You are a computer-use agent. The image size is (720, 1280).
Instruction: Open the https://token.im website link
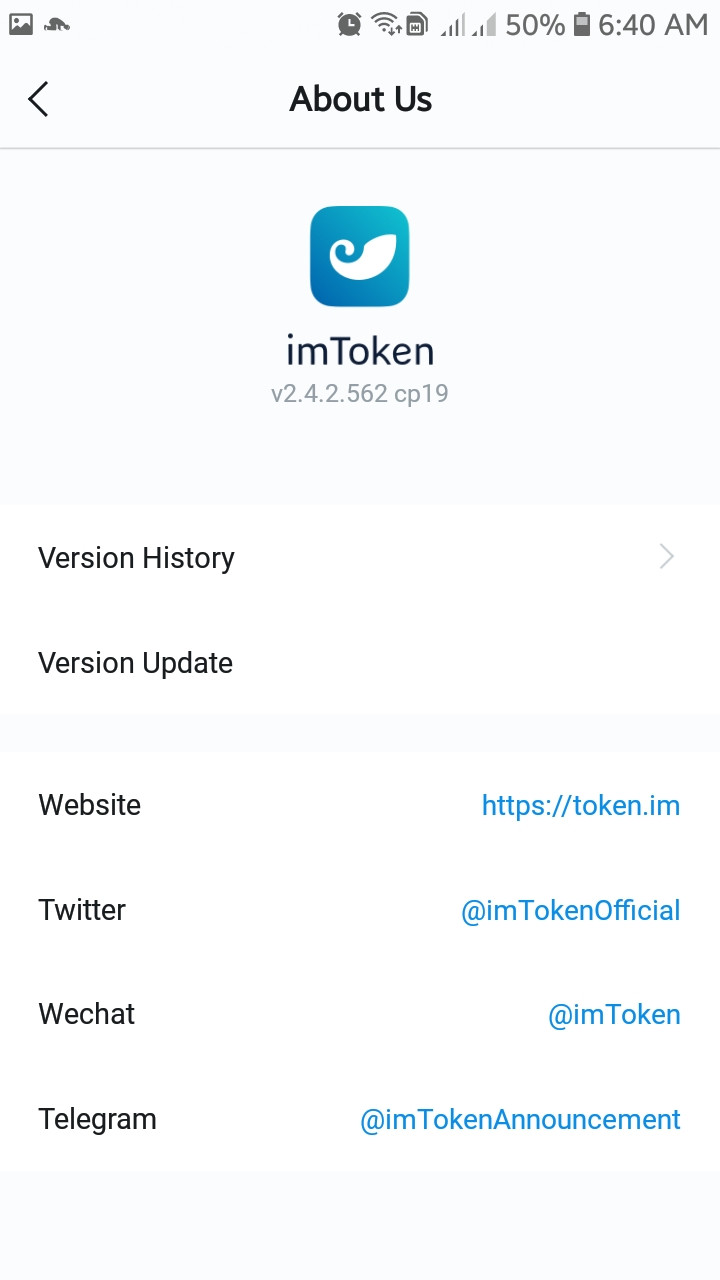click(x=580, y=805)
